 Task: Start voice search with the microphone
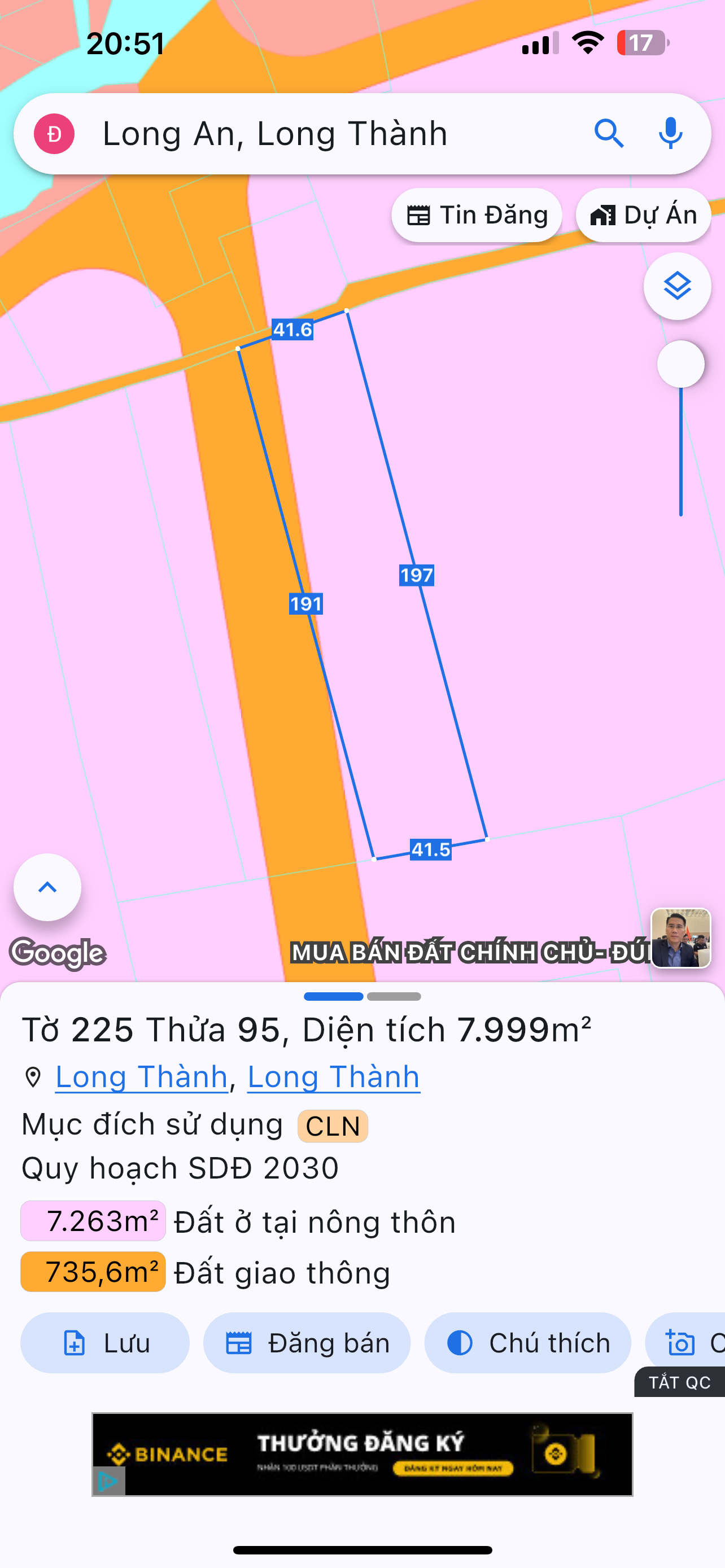(x=670, y=133)
